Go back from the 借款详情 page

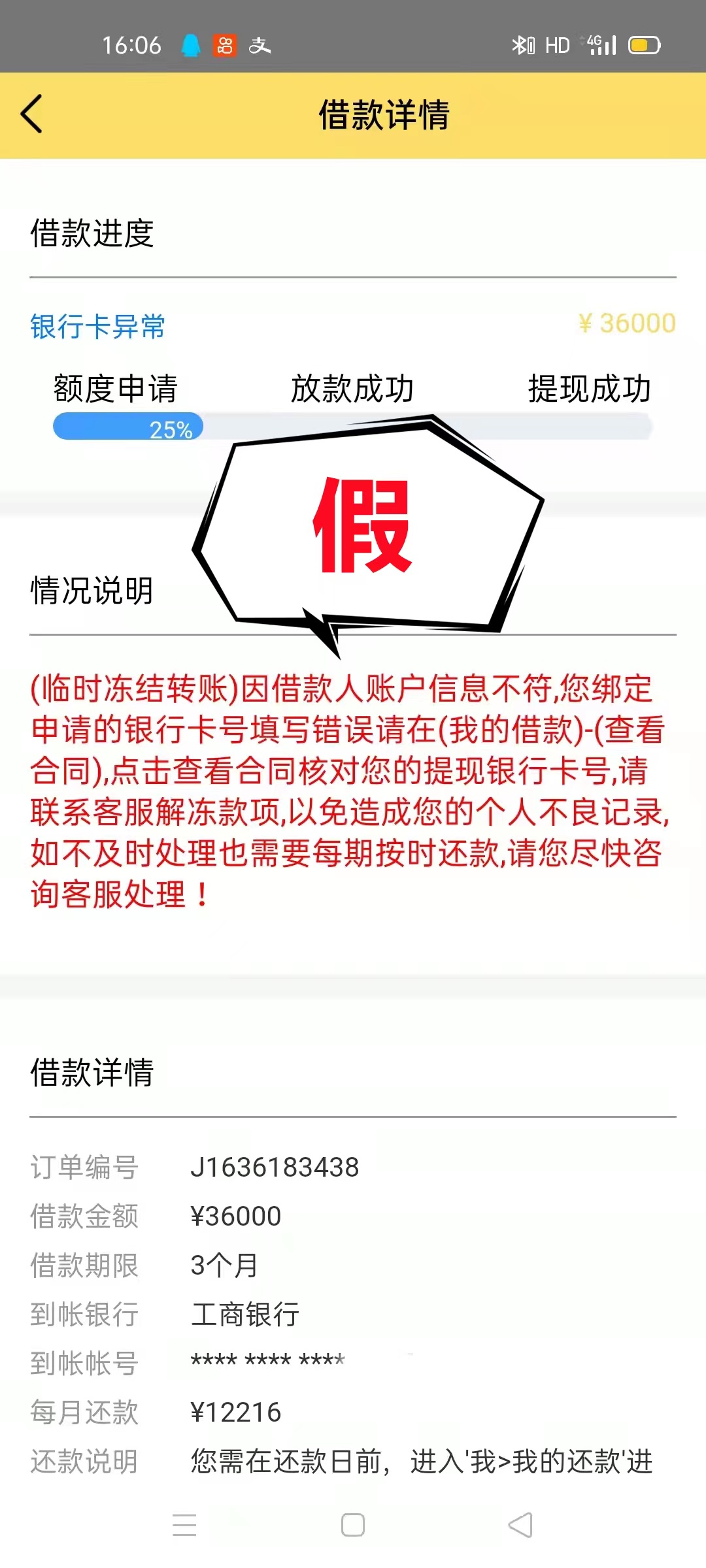31,114
